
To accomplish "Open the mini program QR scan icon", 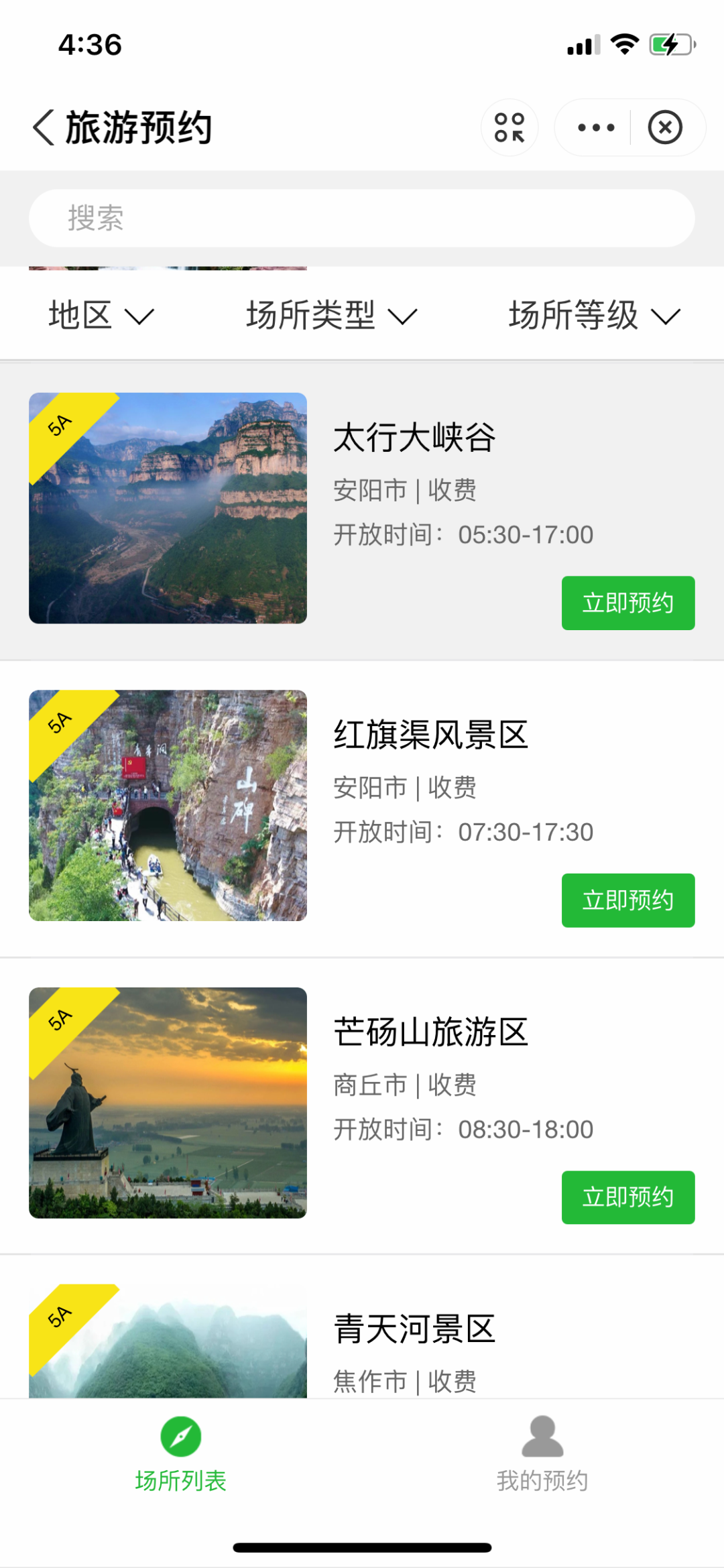I will pyautogui.click(x=509, y=127).
